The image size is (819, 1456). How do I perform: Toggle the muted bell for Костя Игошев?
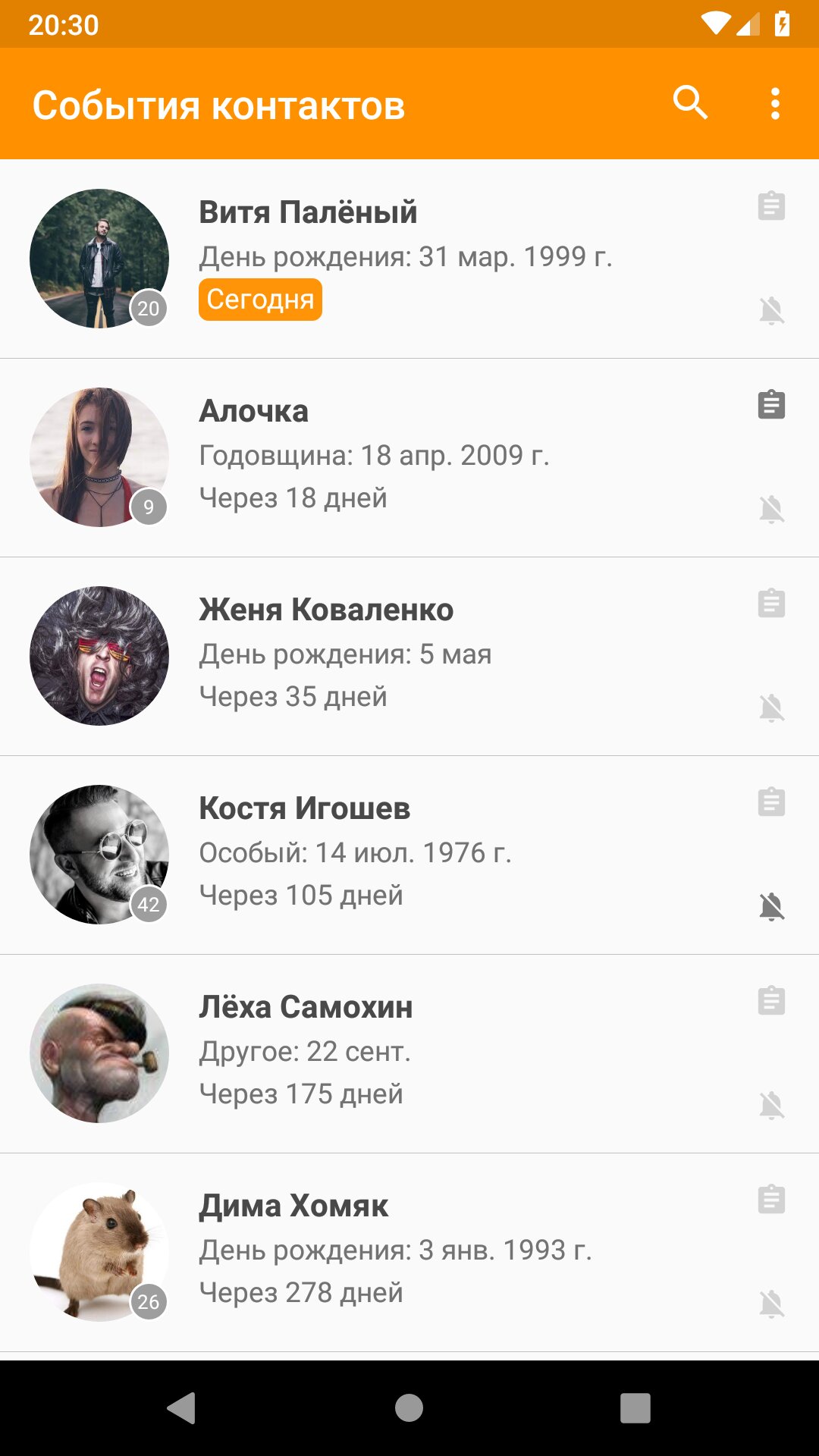pyautogui.click(x=772, y=906)
